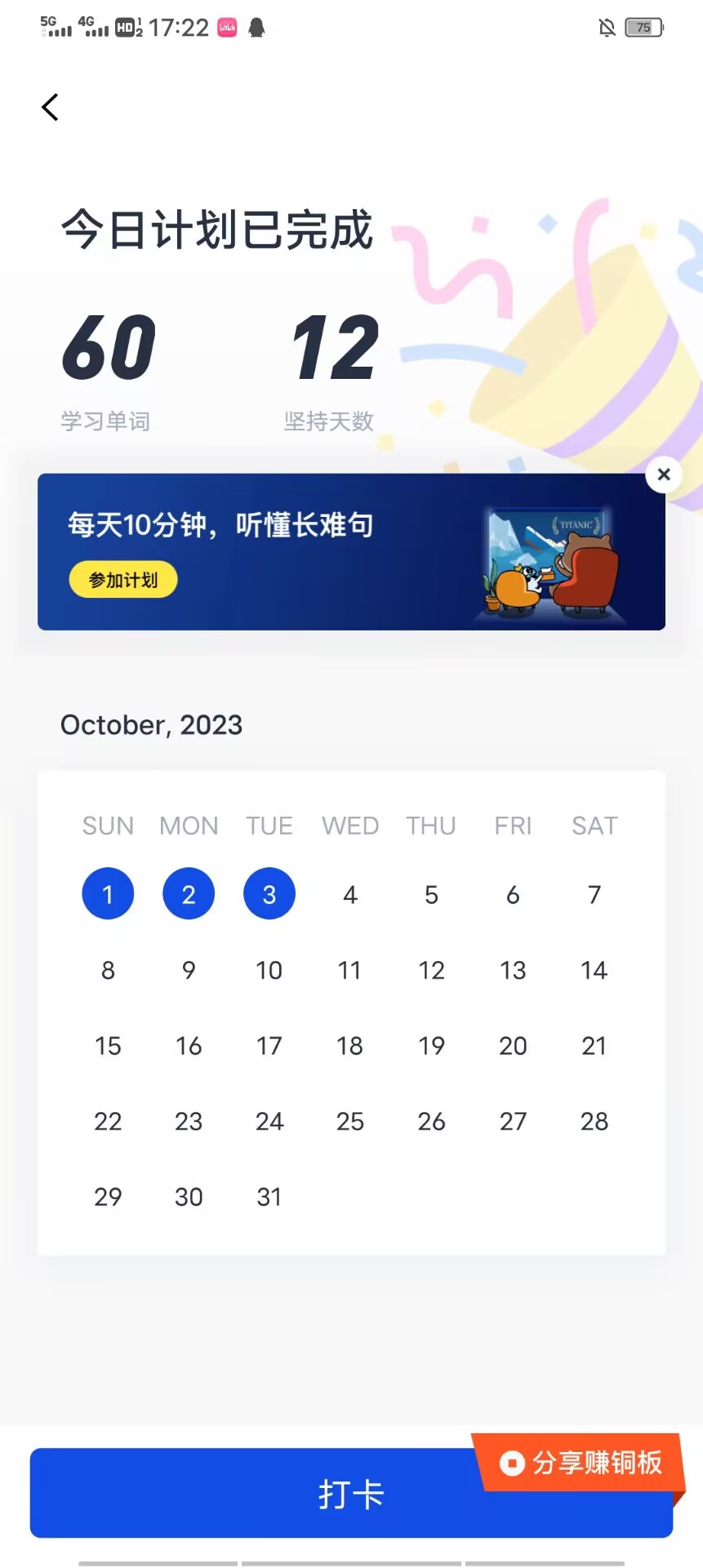Select October 1 on the calendar
Image resolution: width=703 pixels, height=1568 pixels.
click(x=108, y=894)
